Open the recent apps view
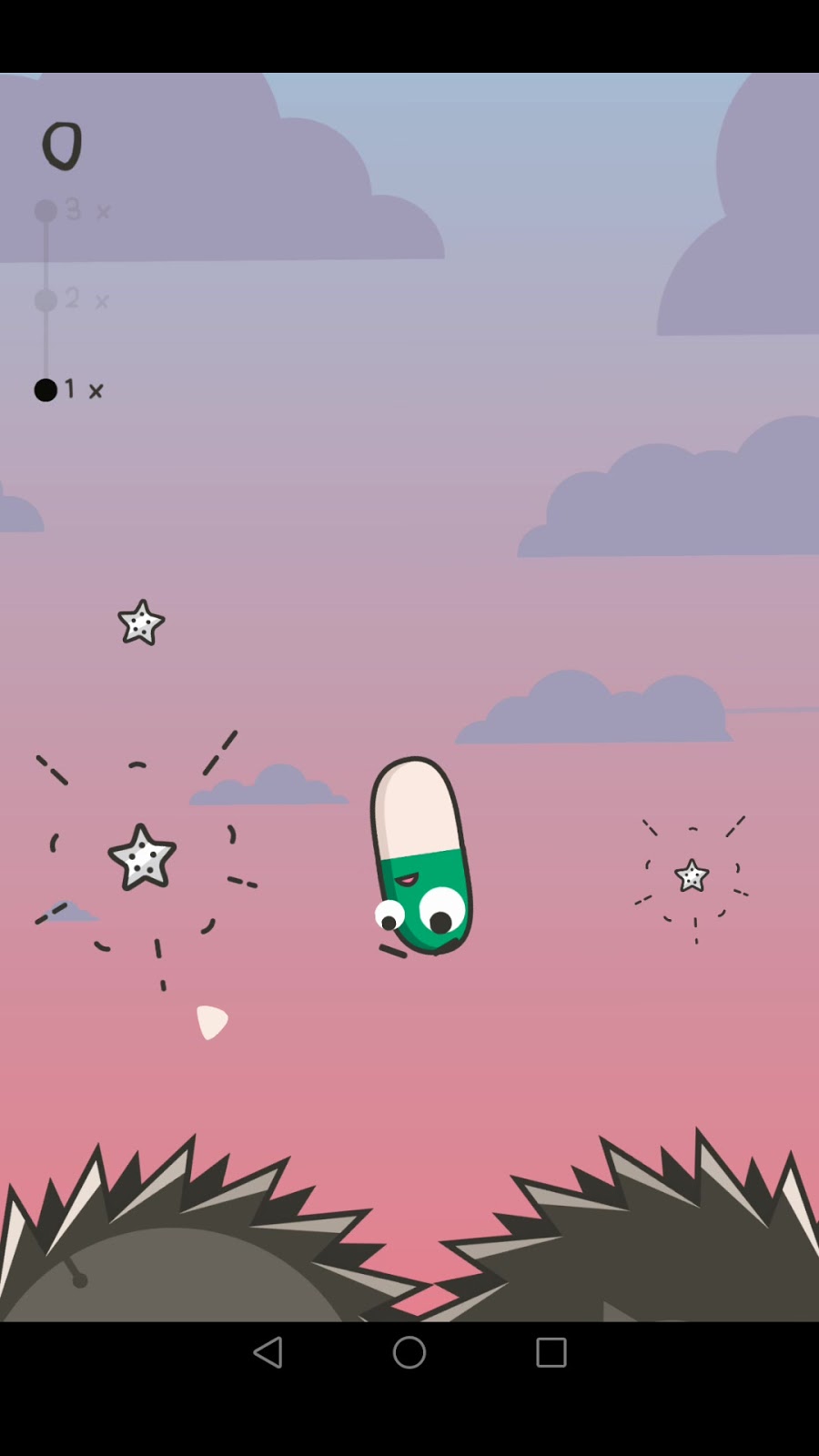819x1456 pixels. click(x=551, y=1352)
